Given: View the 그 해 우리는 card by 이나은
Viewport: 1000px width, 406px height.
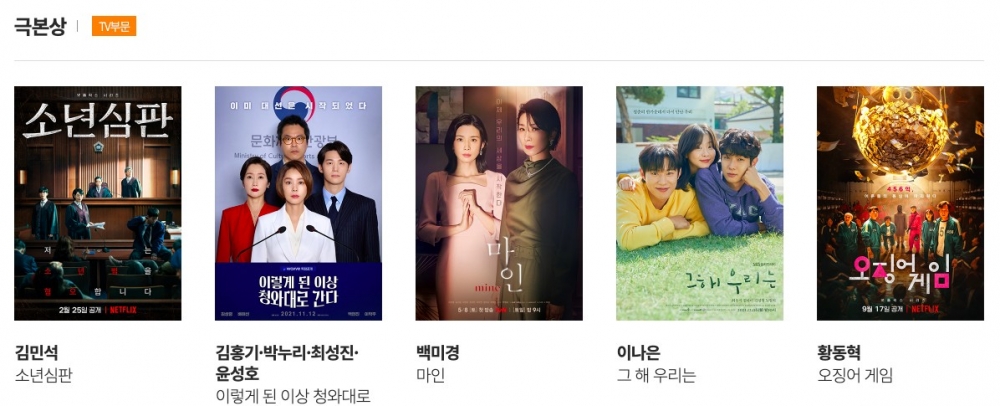Looking at the screenshot, I should (699, 203).
